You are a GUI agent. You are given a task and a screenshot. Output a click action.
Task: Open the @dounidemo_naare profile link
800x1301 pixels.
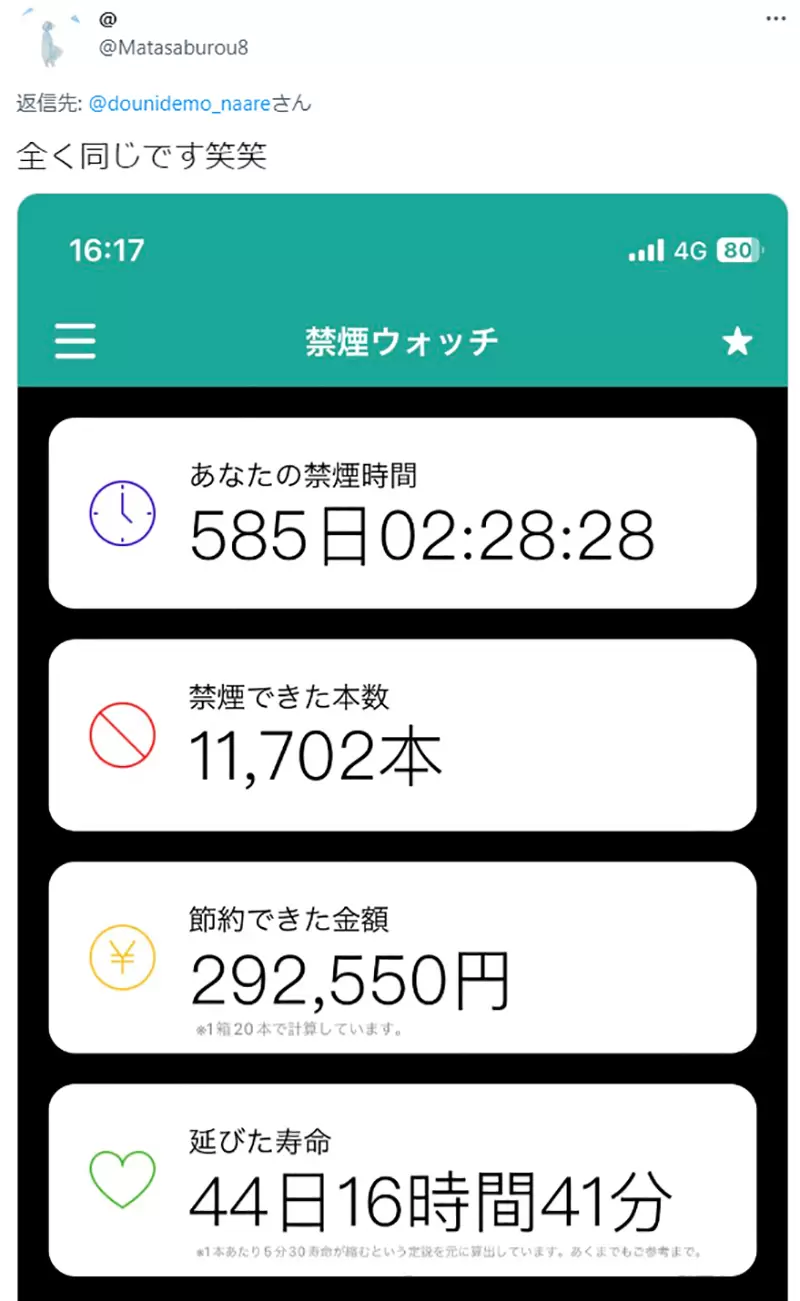tap(180, 102)
